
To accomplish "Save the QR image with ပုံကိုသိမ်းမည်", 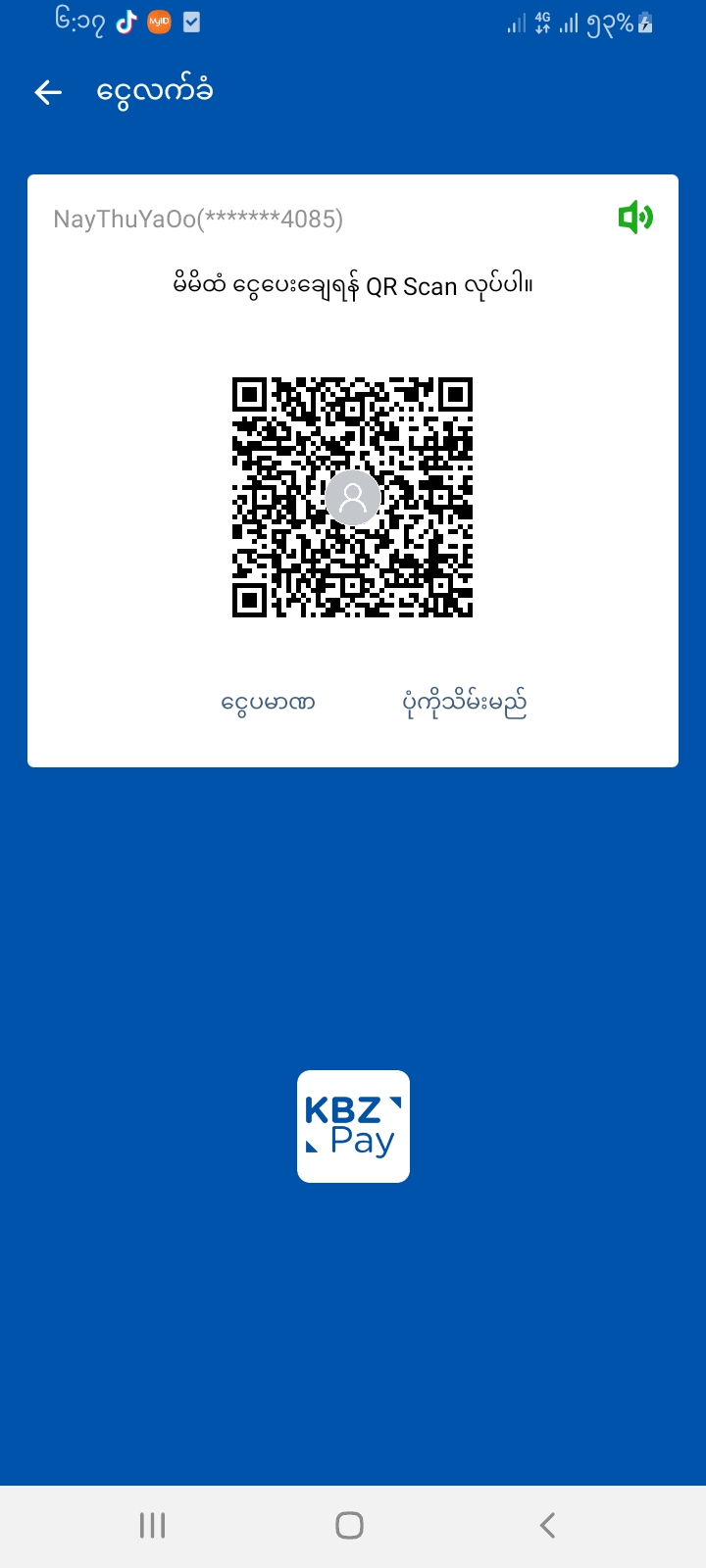I will click(465, 703).
